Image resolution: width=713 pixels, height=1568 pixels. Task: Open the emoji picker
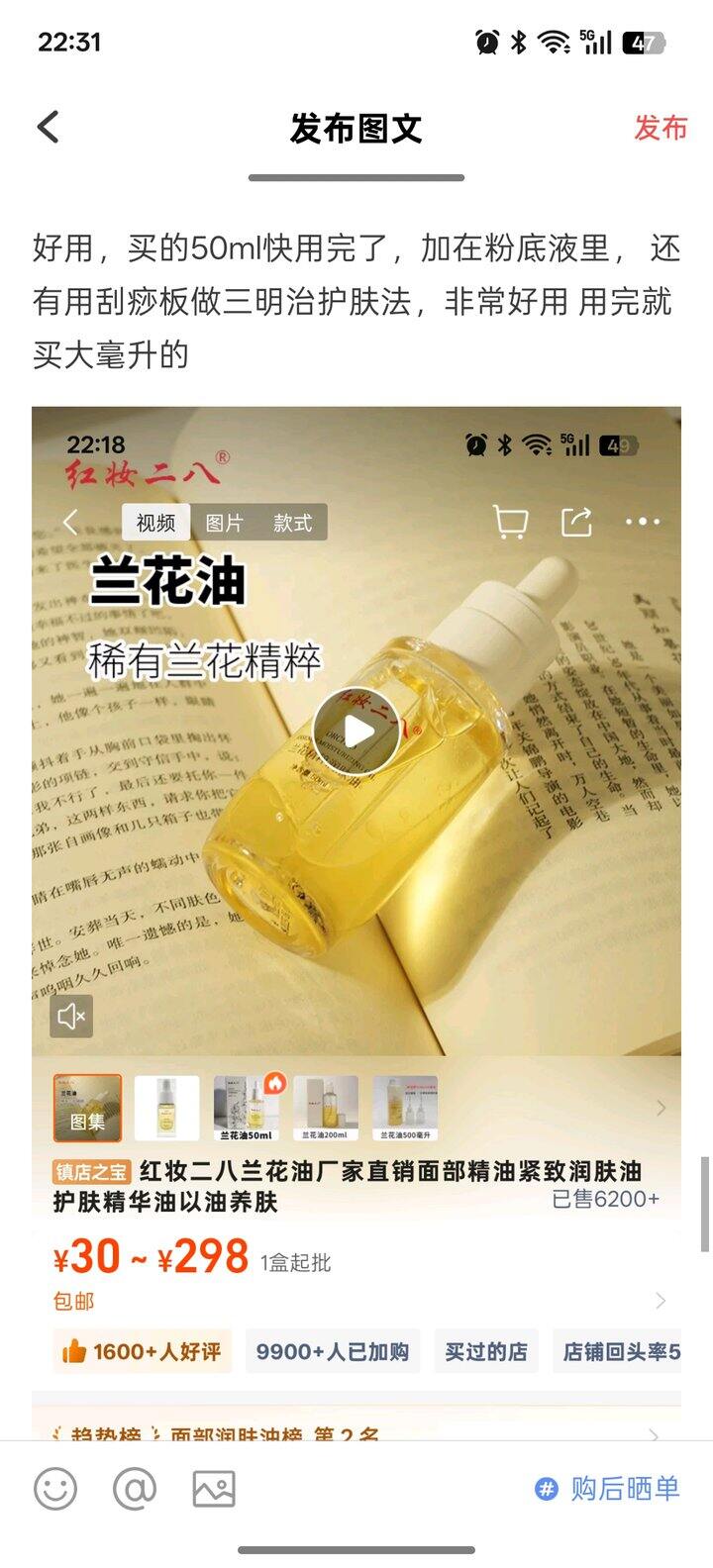pos(55,1488)
